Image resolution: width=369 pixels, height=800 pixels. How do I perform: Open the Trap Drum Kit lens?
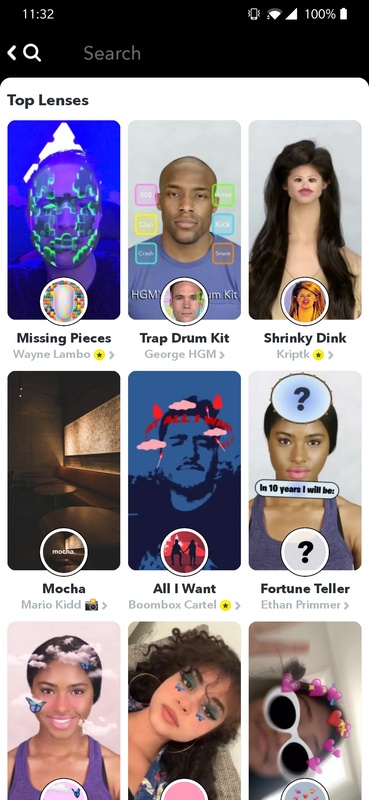(x=184, y=220)
